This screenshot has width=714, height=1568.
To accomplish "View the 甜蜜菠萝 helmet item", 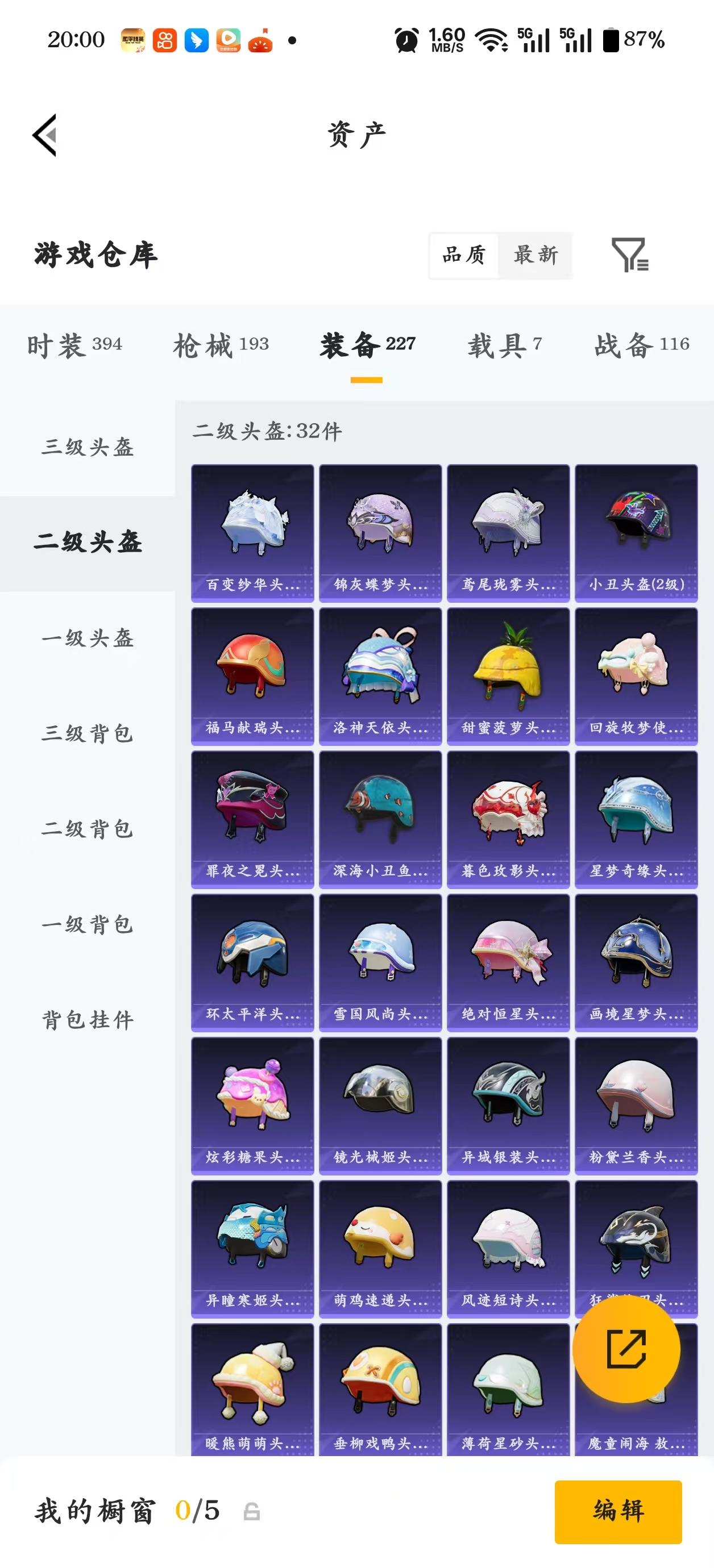I will [508, 676].
